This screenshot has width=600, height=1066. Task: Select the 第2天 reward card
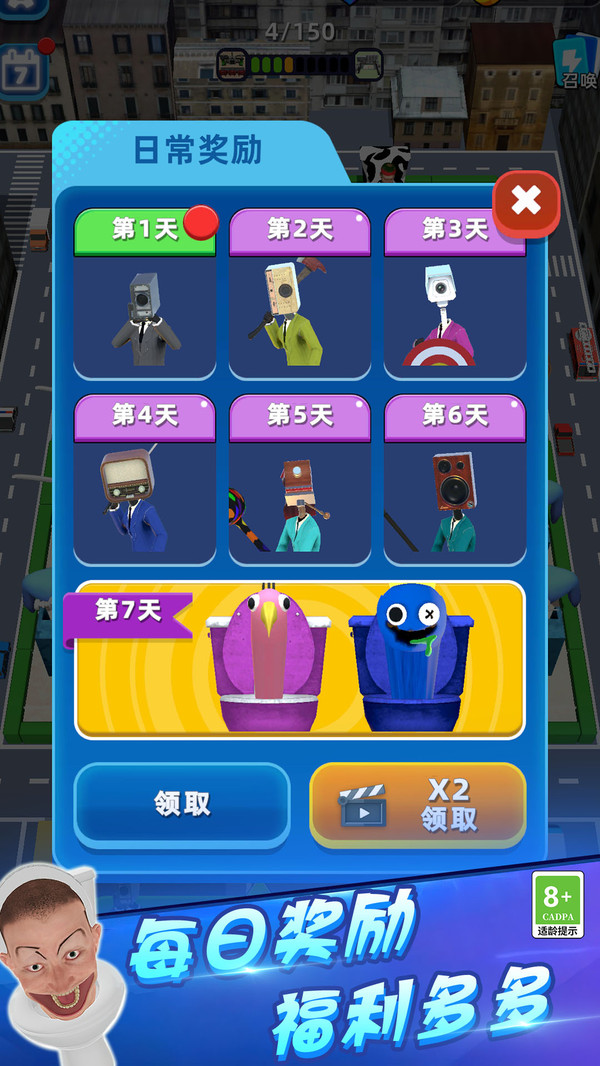(300, 295)
